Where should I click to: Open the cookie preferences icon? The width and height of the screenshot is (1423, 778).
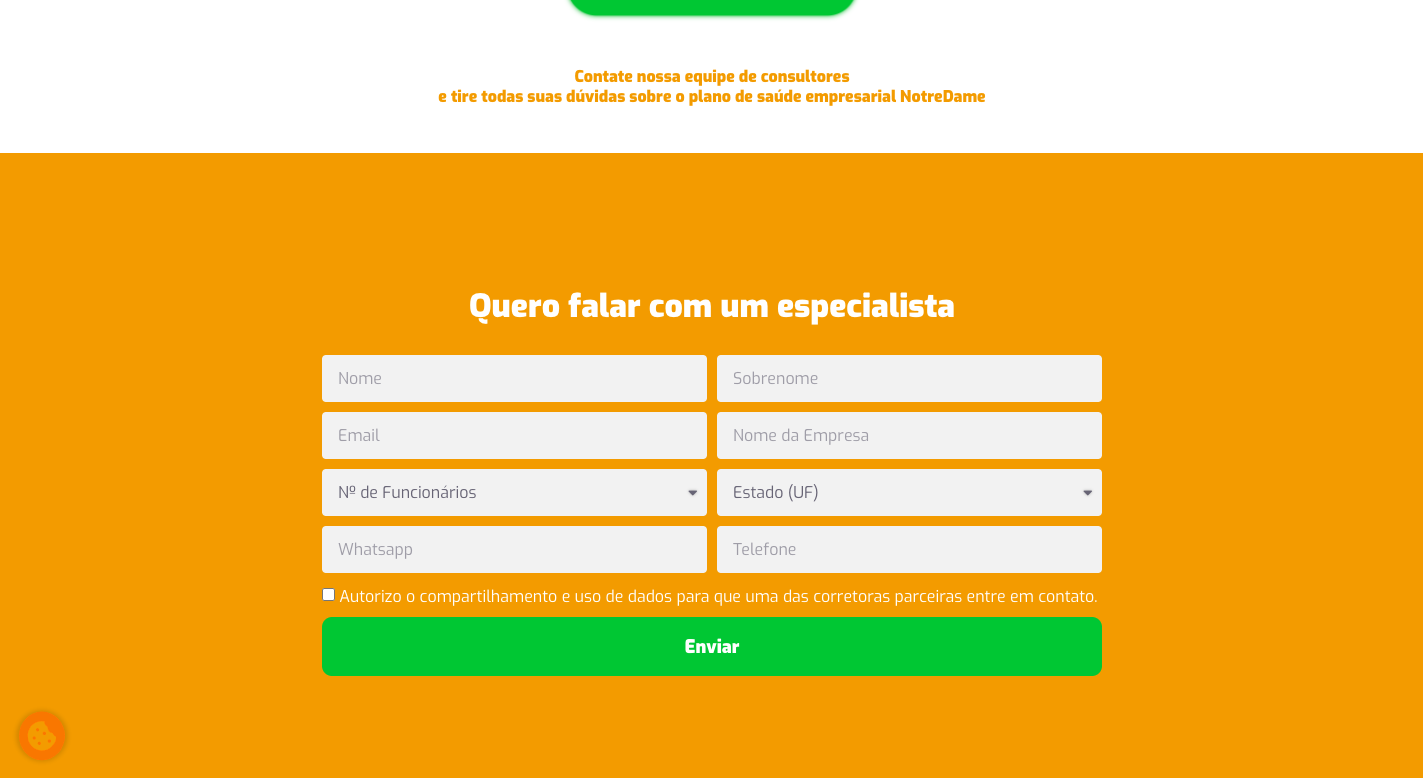42,736
